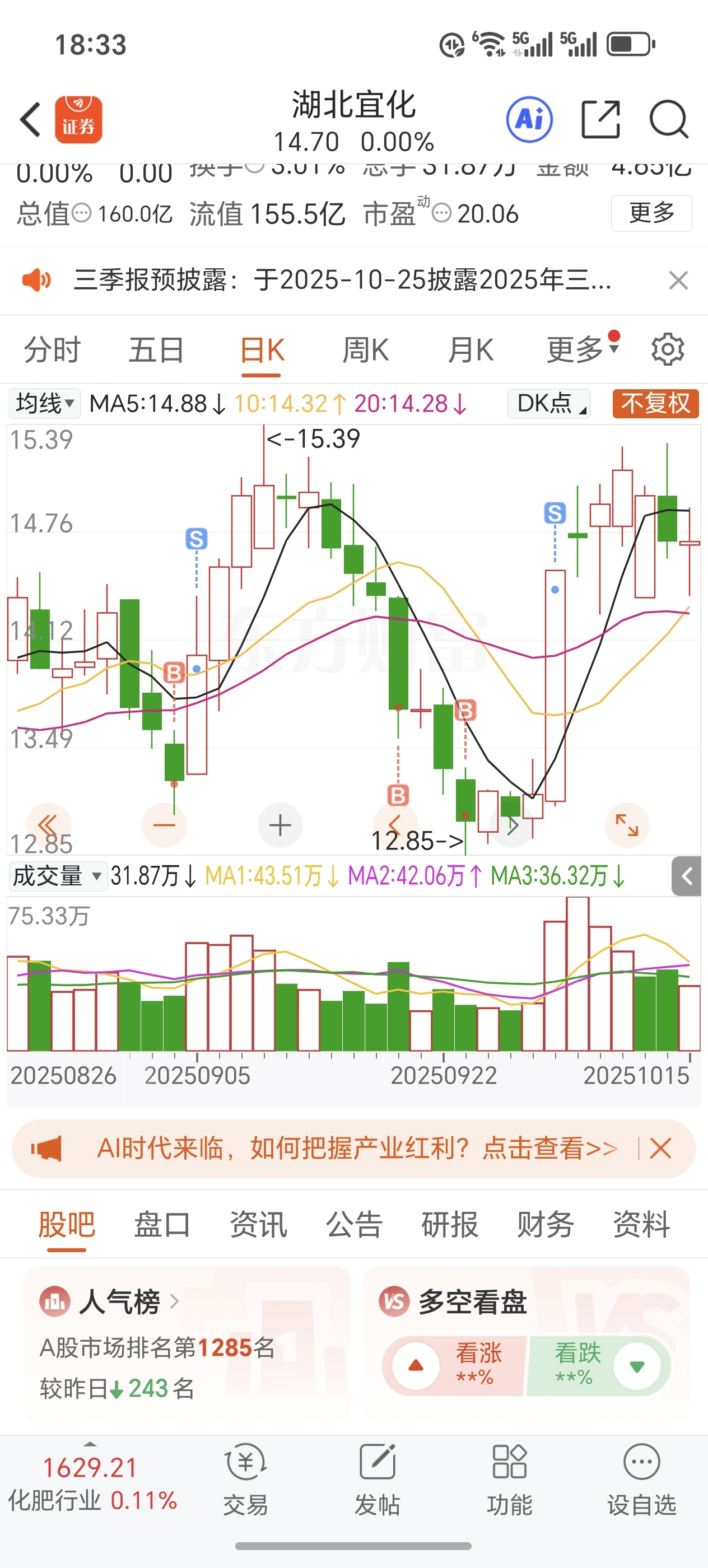708x1568 pixels.
Task: Select the 月K chart tab
Action: point(470,350)
